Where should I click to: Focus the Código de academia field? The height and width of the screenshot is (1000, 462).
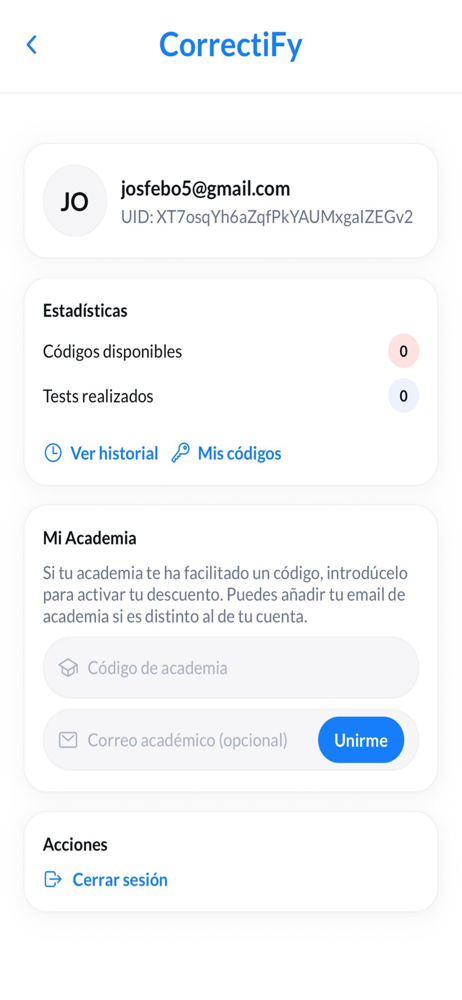[230, 668]
